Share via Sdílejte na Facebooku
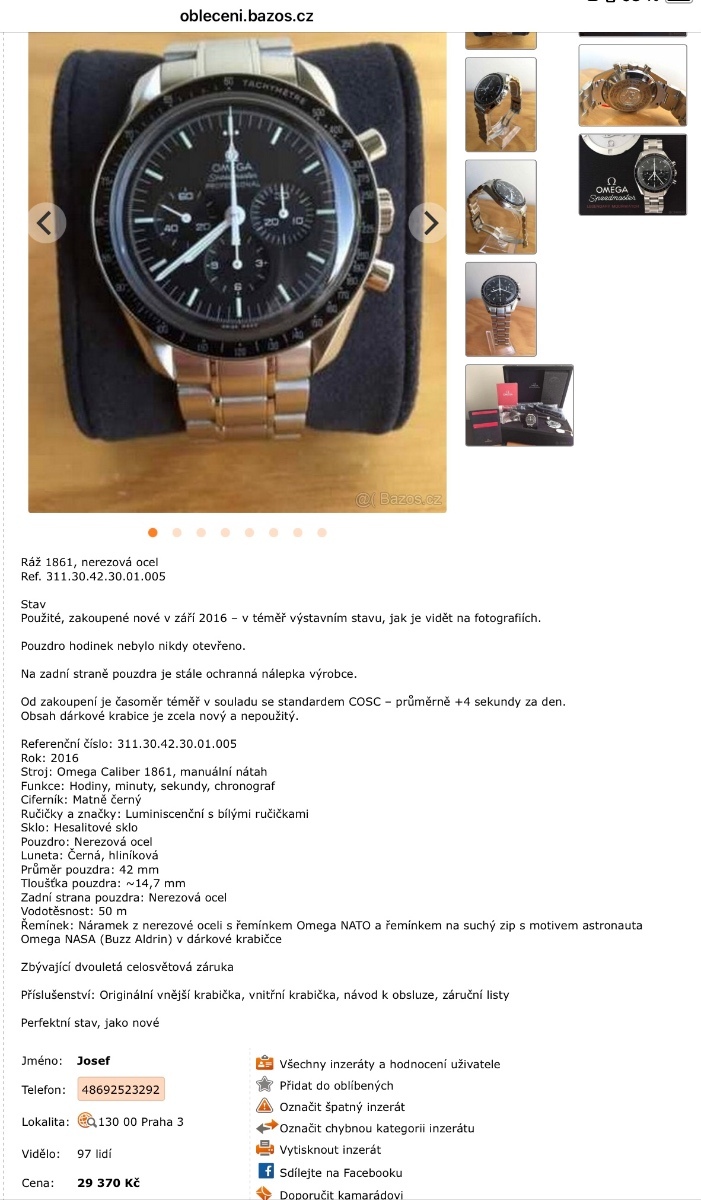This screenshot has height=1200, width=701. pos(341,1172)
